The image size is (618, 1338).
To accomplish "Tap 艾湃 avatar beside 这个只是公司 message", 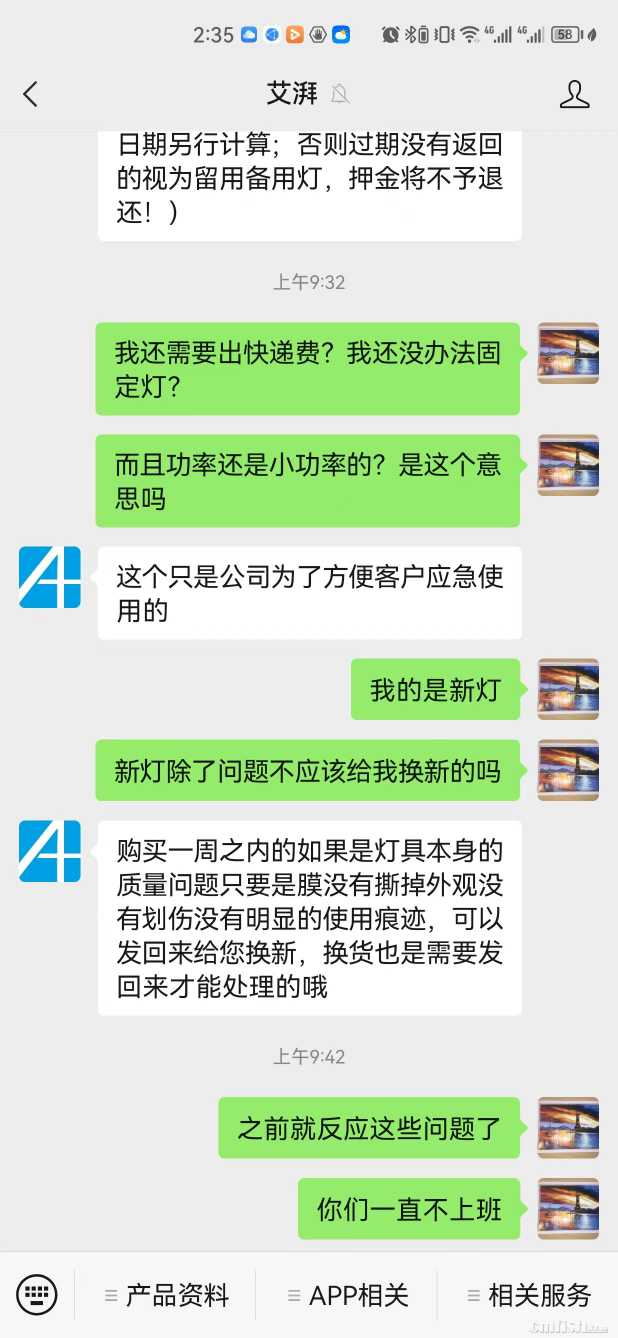I will click(50, 577).
